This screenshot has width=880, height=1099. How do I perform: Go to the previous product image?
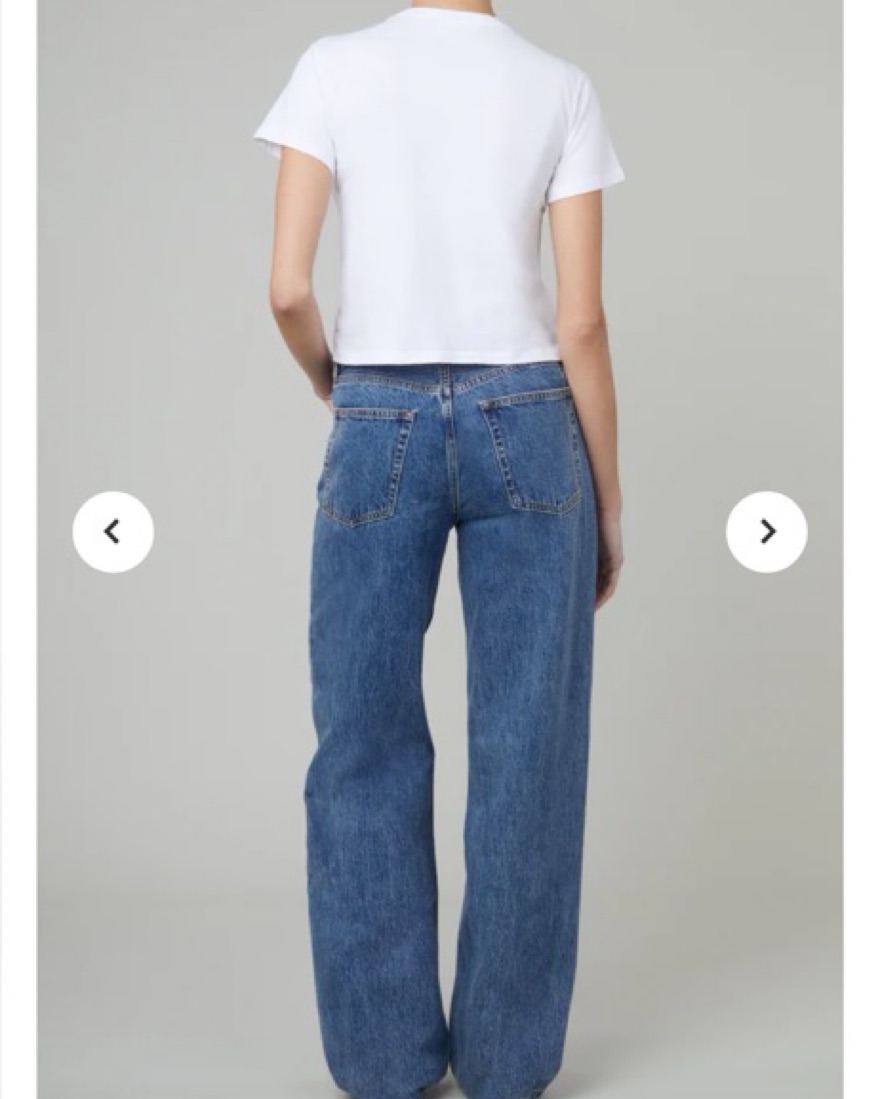coord(113,532)
